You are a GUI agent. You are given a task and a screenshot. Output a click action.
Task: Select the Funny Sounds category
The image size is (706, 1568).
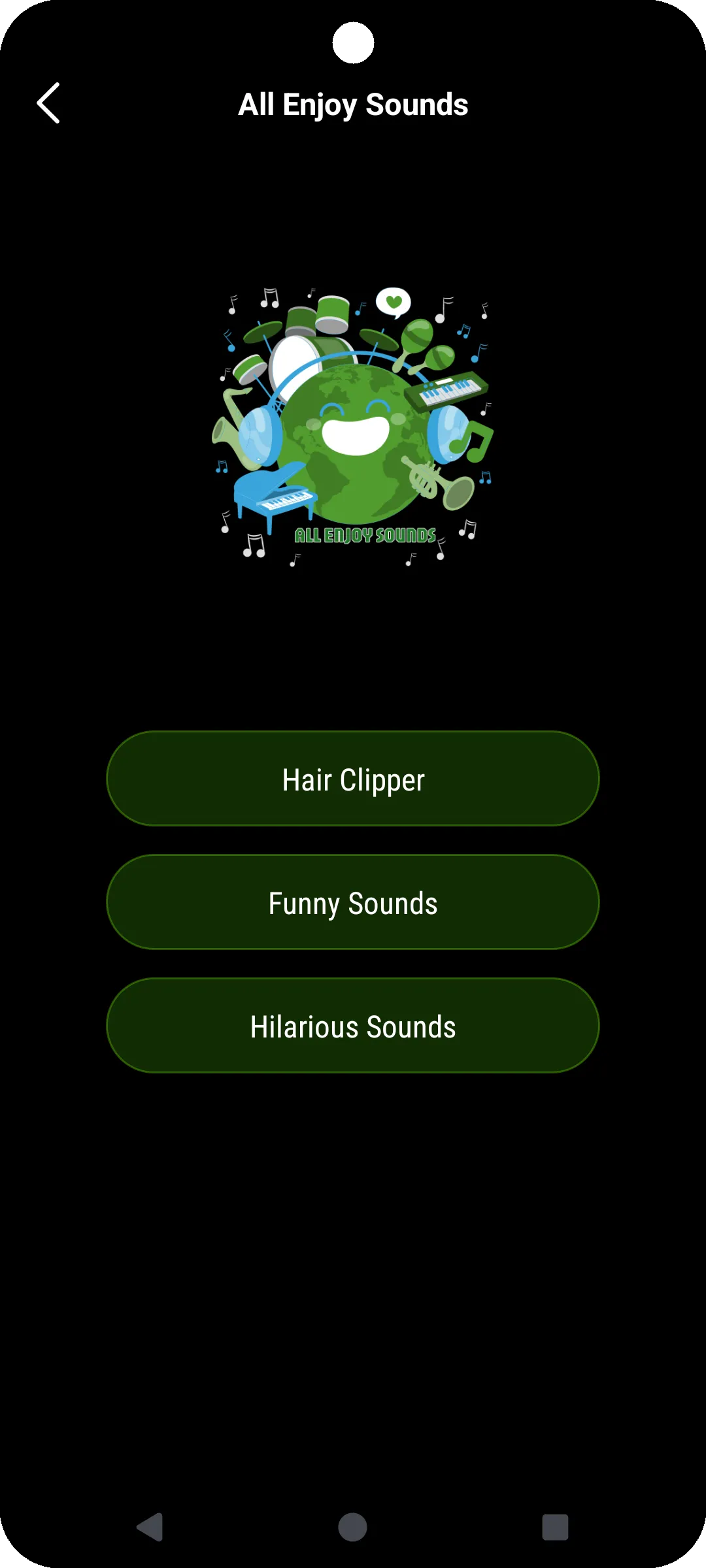tap(353, 902)
